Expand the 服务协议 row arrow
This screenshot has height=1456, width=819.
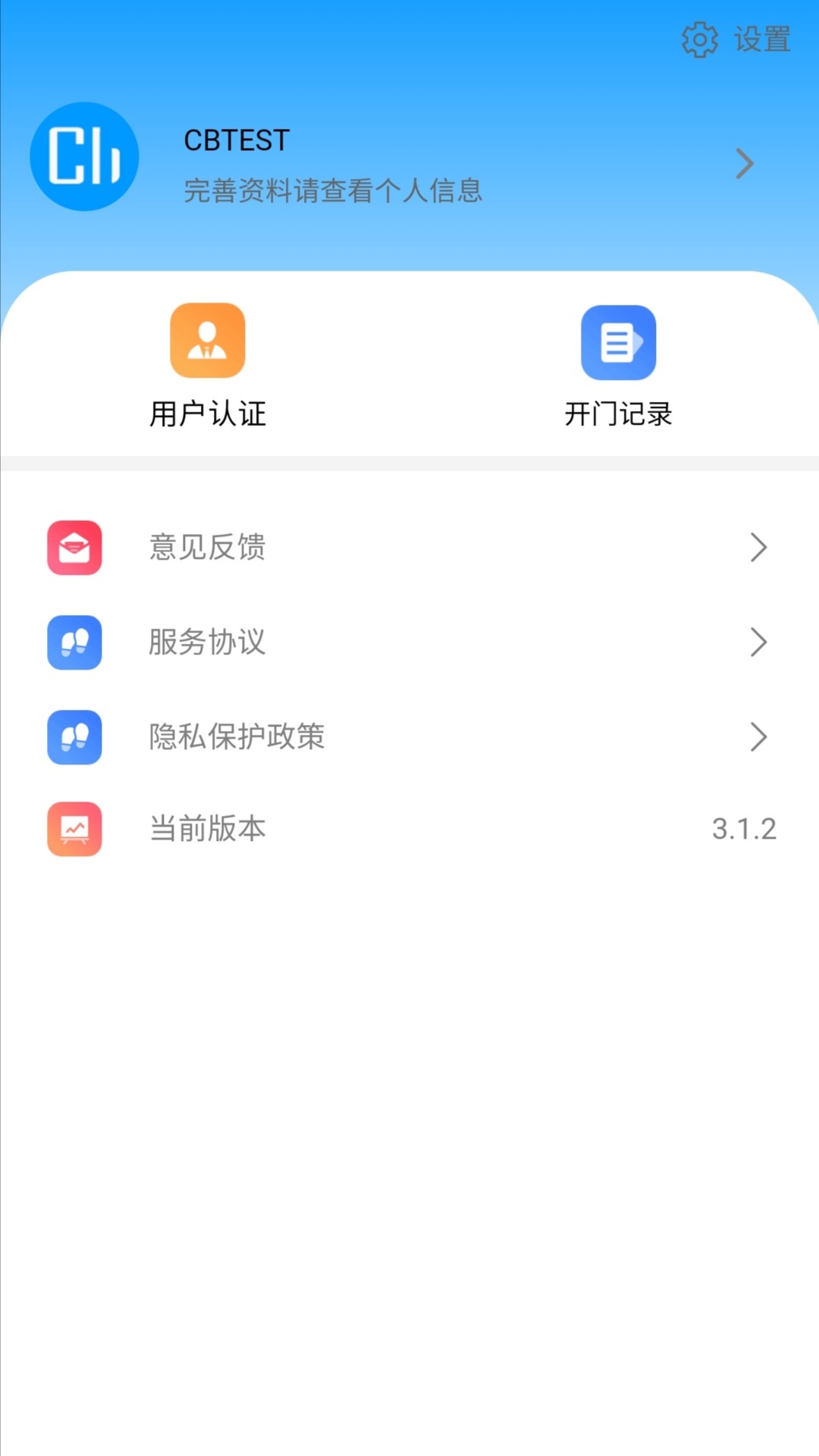[758, 642]
